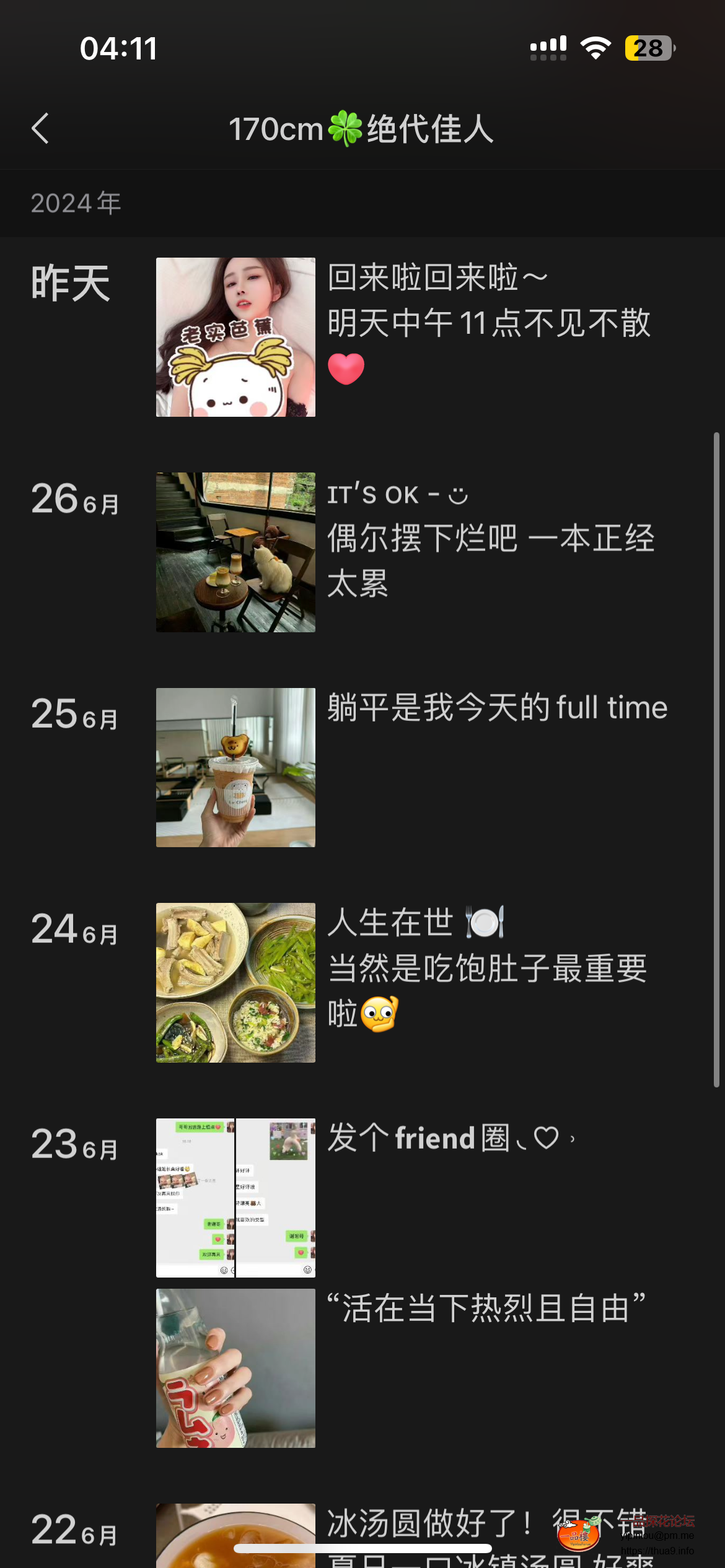The width and height of the screenshot is (725, 1568).
Task: Open yesterday's post photo thumbnail
Action: [x=235, y=337]
